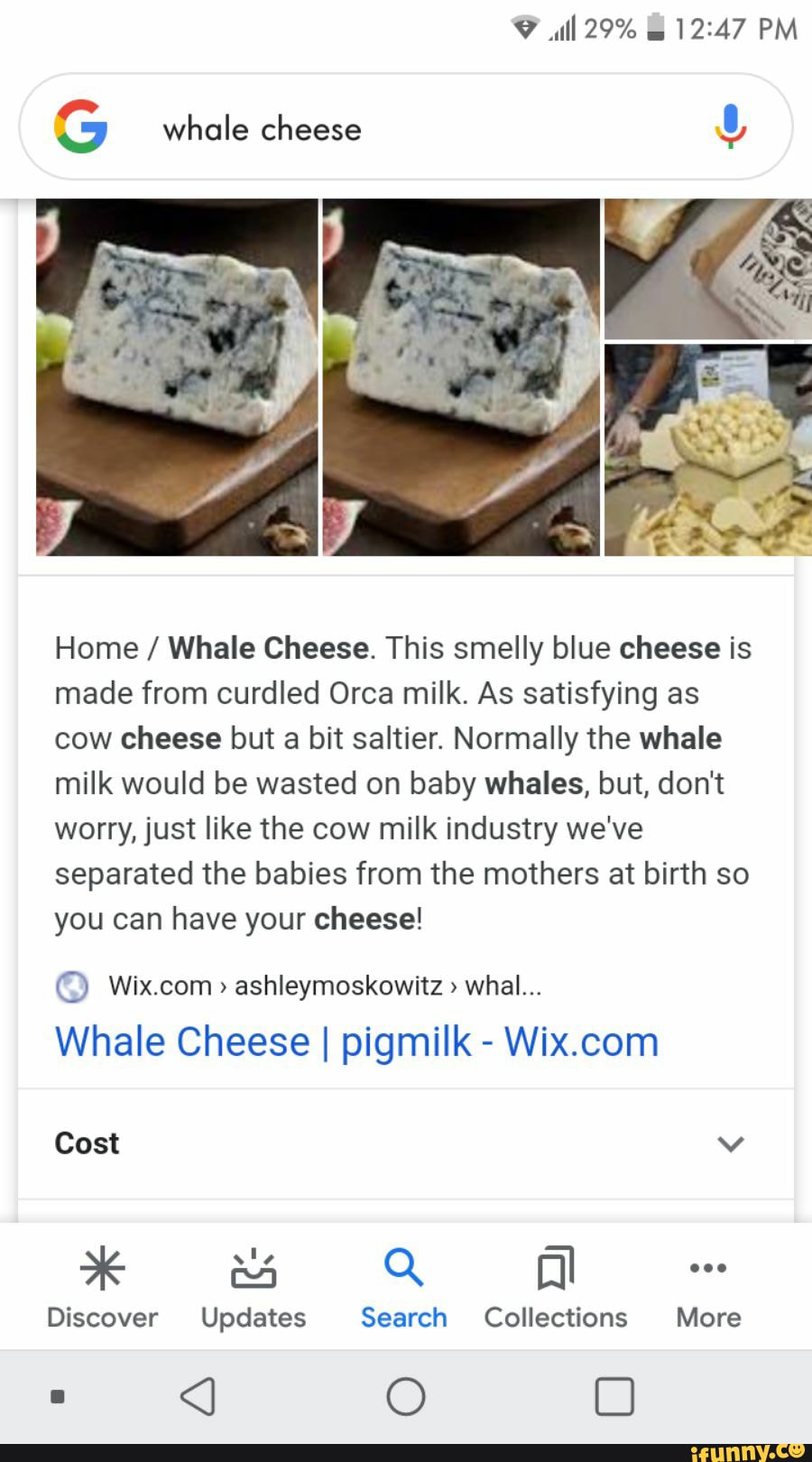Select the Discover icon
Viewport: 812px width, 1462px height.
(x=101, y=1267)
